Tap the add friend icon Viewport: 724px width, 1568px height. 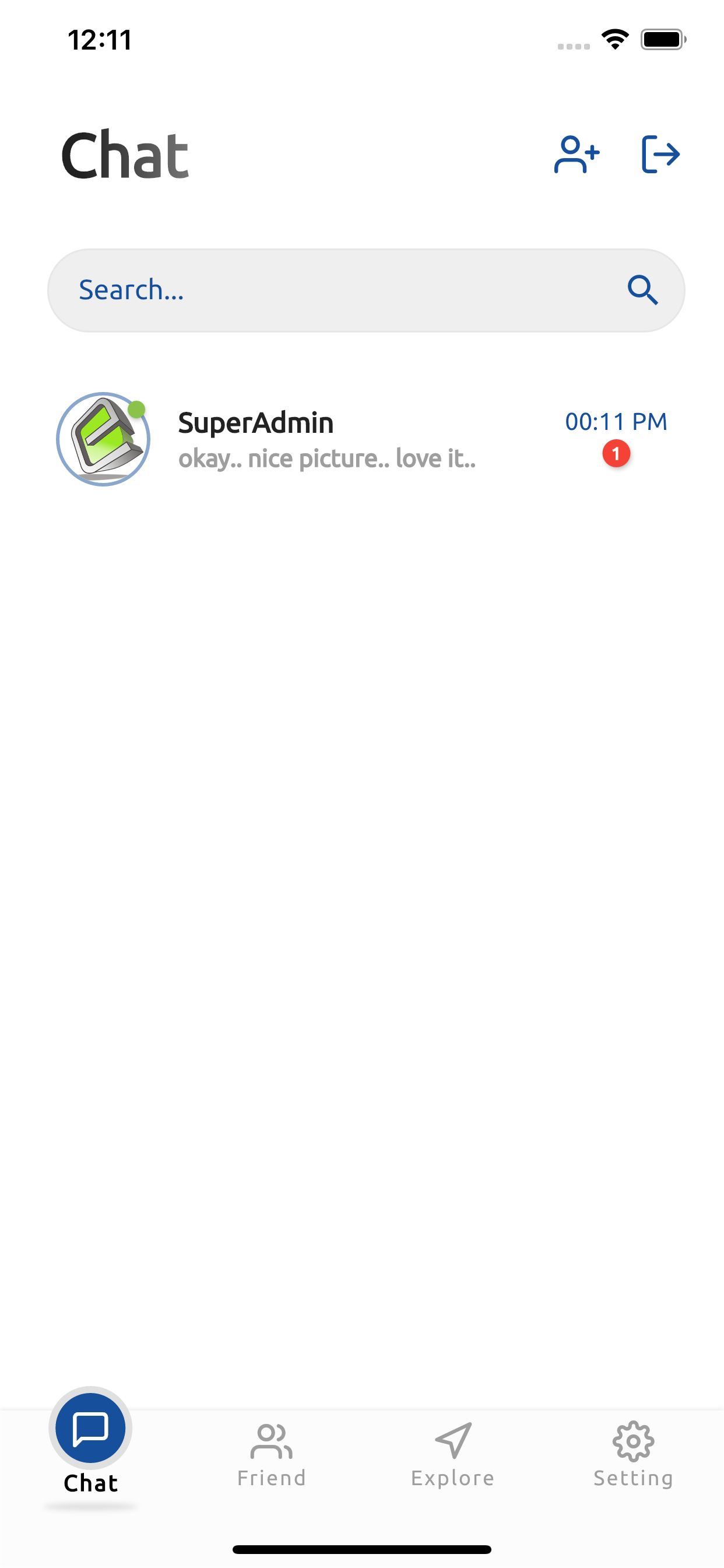click(x=576, y=155)
